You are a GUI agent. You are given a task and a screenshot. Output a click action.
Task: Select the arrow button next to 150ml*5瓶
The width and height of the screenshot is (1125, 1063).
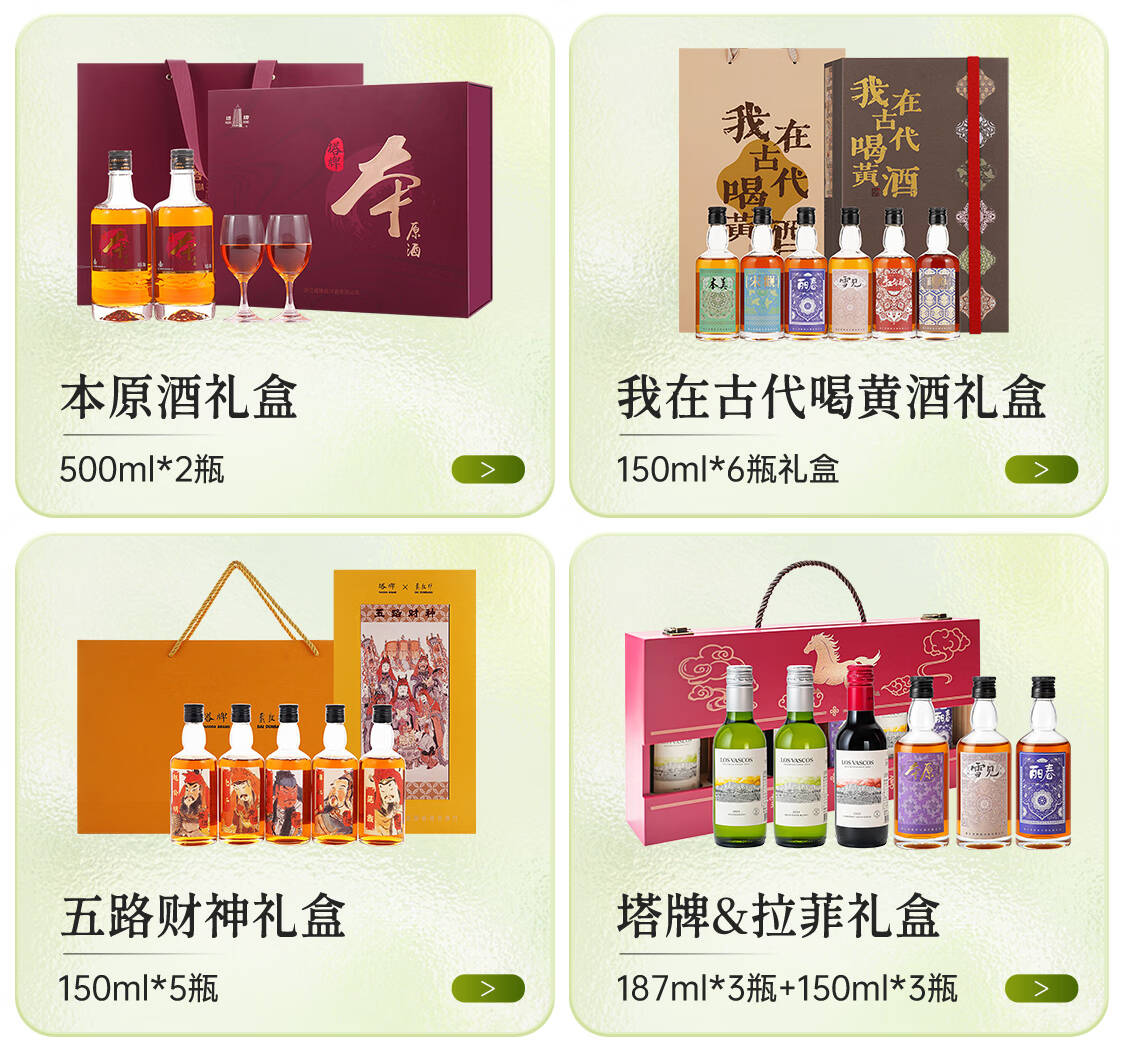pyautogui.click(x=488, y=988)
